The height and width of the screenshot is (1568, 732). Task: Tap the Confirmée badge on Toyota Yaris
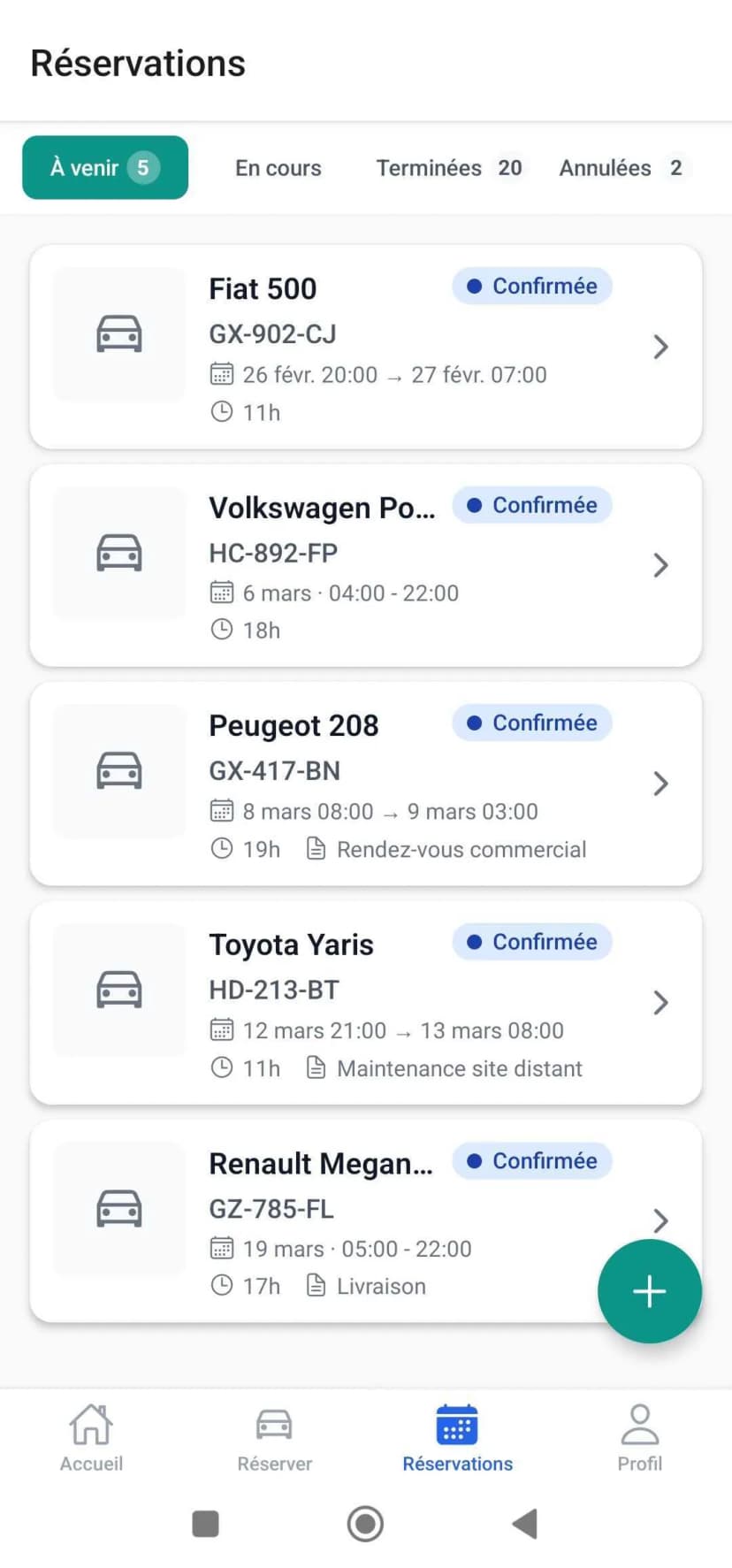click(531, 942)
